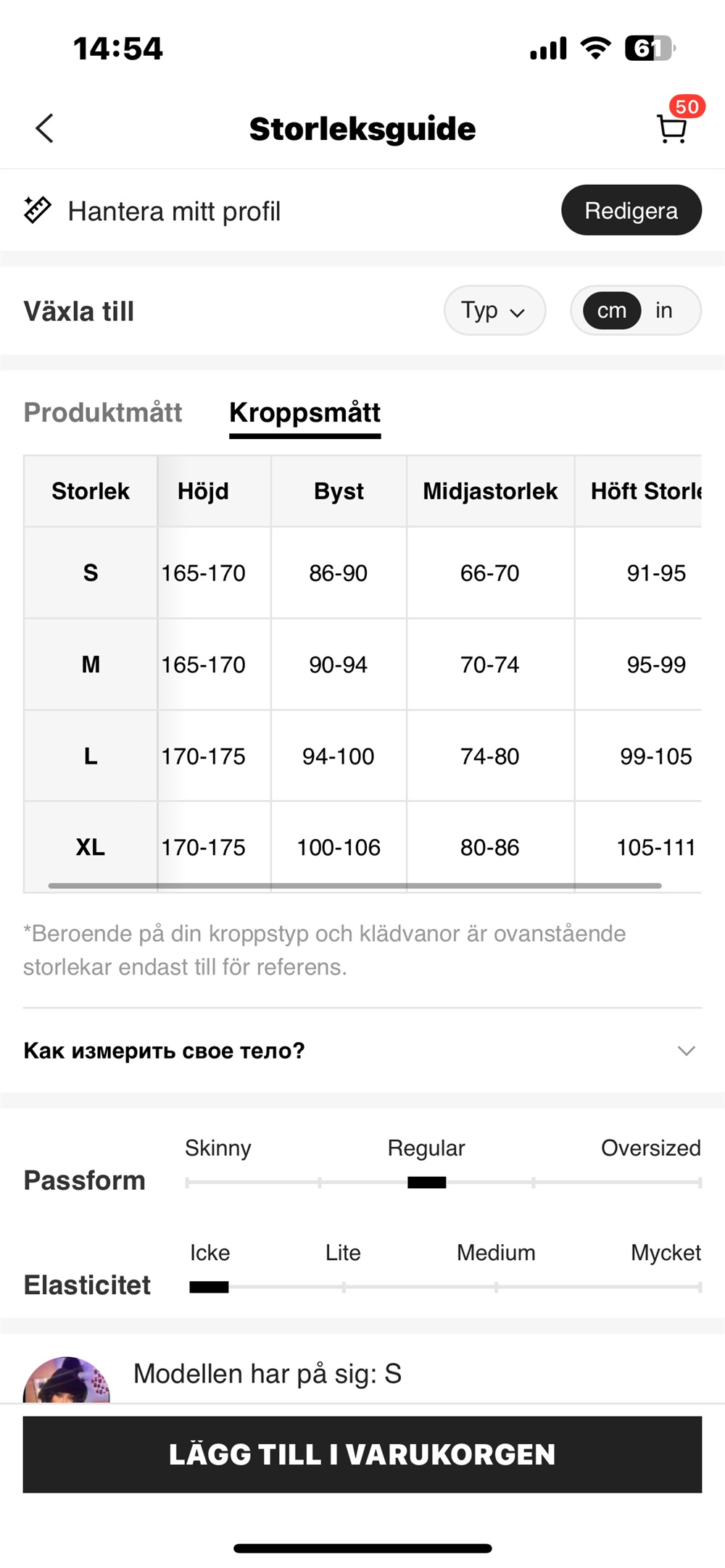Tap Lägg till i varukorgen
This screenshot has width=725, height=1568.
click(362, 1454)
